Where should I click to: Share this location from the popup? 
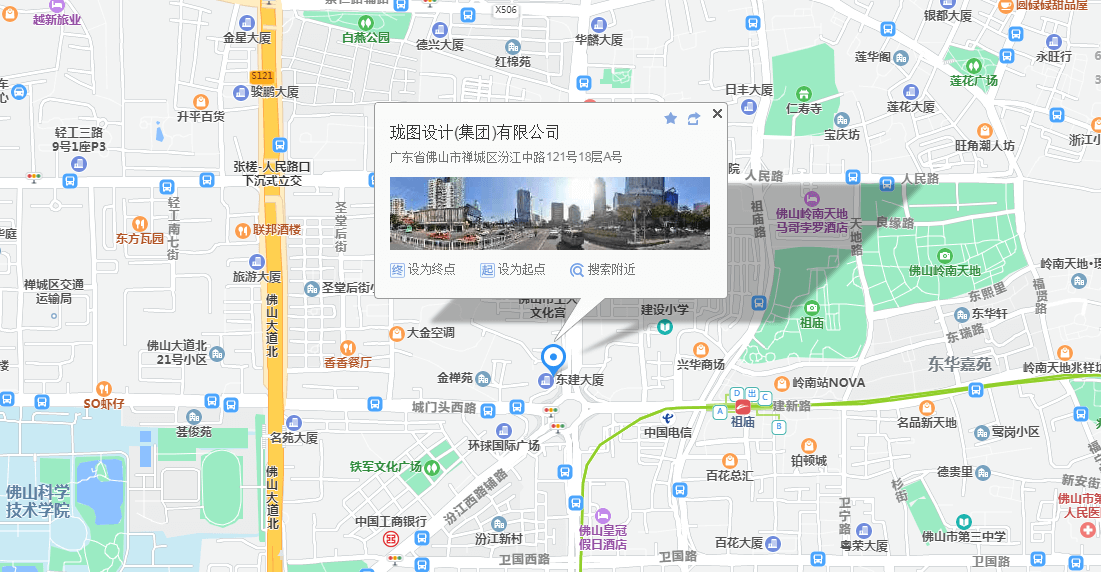(x=694, y=118)
